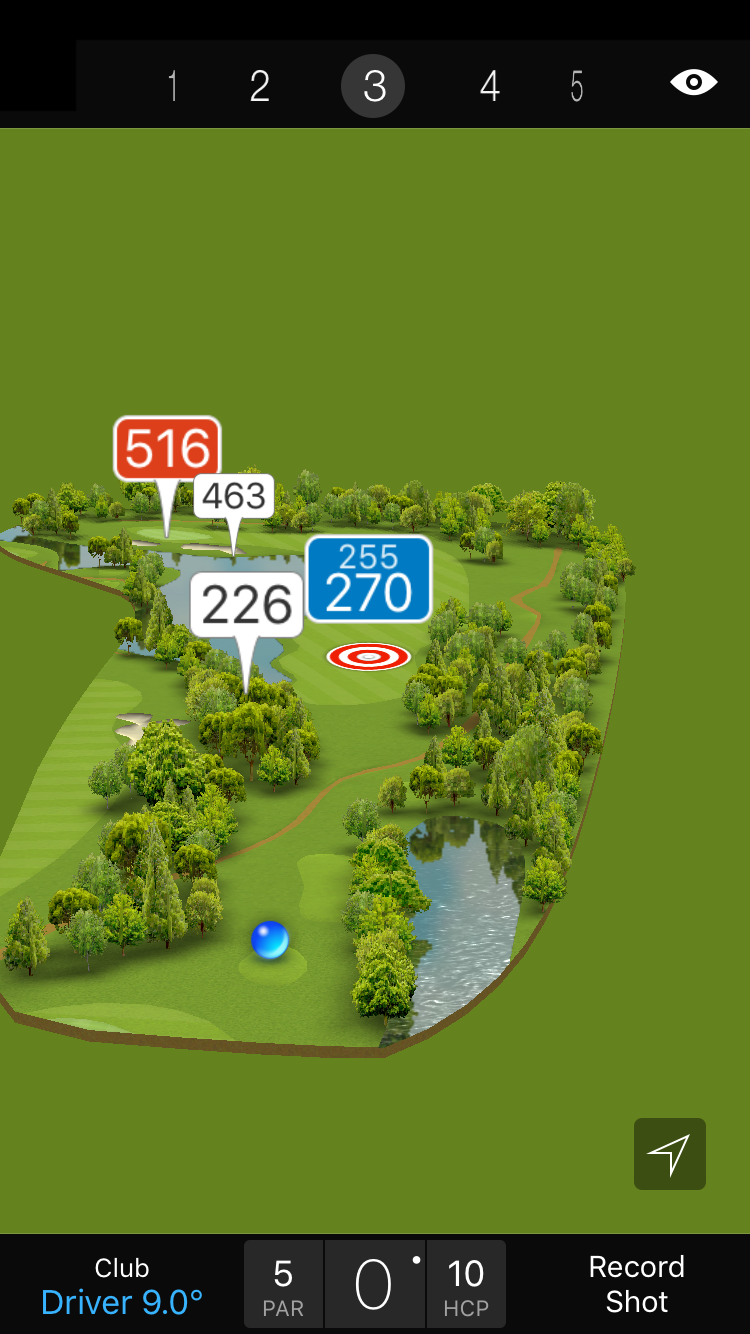
Task: Toggle the eye view icon
Action: [693, 83]
